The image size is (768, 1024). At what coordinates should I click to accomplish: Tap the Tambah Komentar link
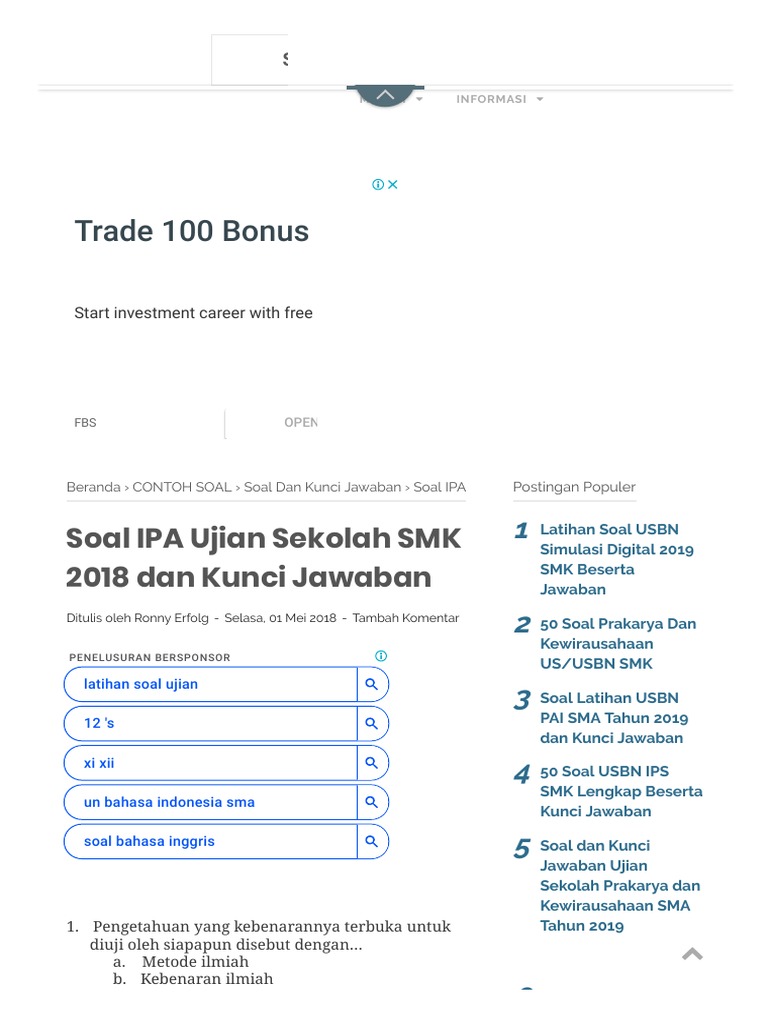(x=406, y=618)
